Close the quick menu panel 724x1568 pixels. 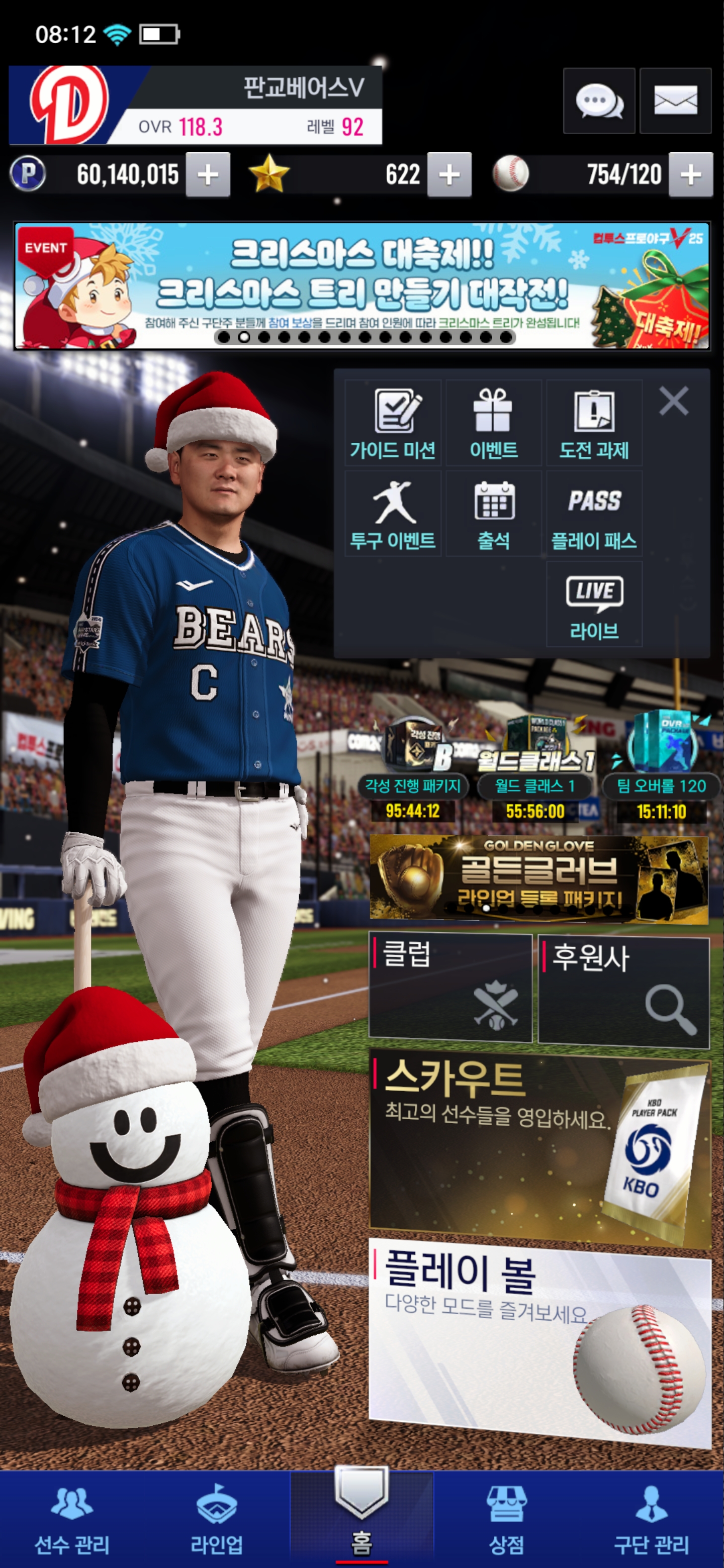[x=673, y=401]
